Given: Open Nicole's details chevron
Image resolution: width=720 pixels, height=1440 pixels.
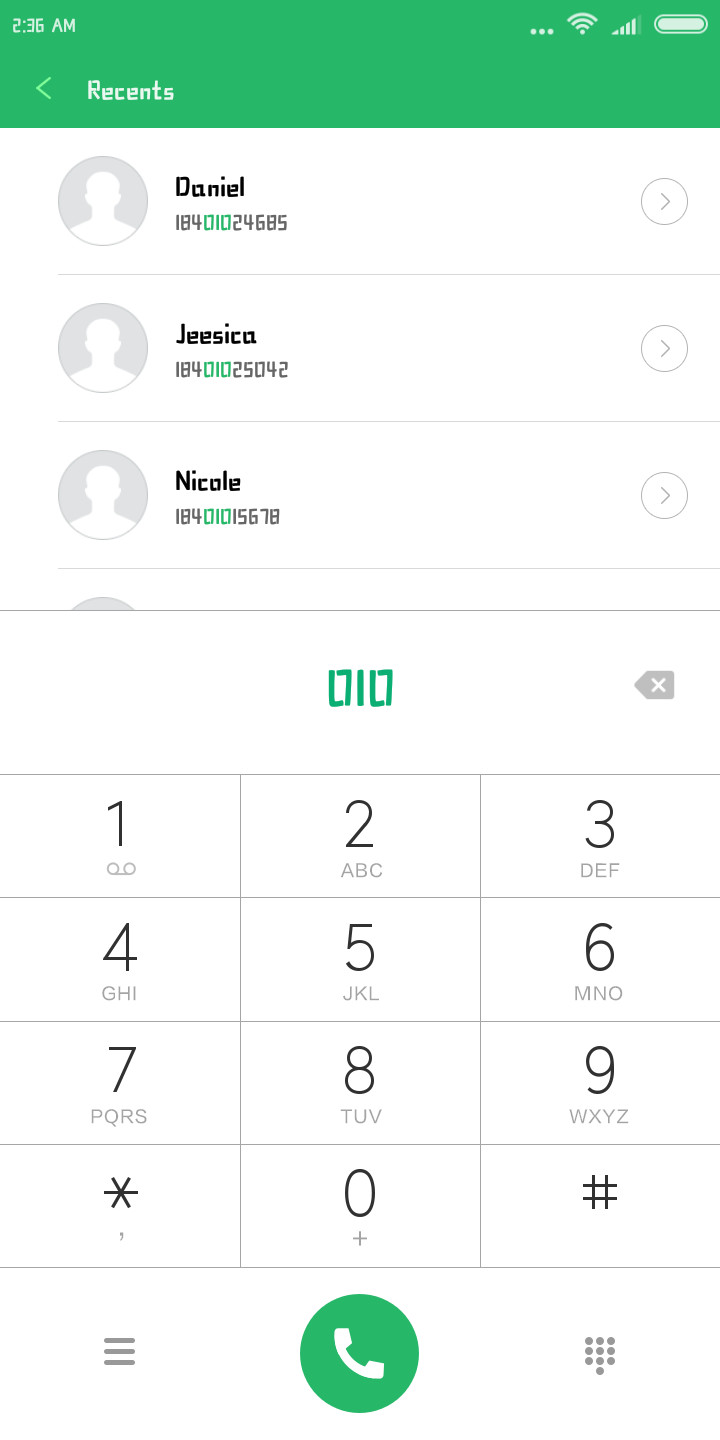Looking at the screenshot, I should tap(664, 496).
